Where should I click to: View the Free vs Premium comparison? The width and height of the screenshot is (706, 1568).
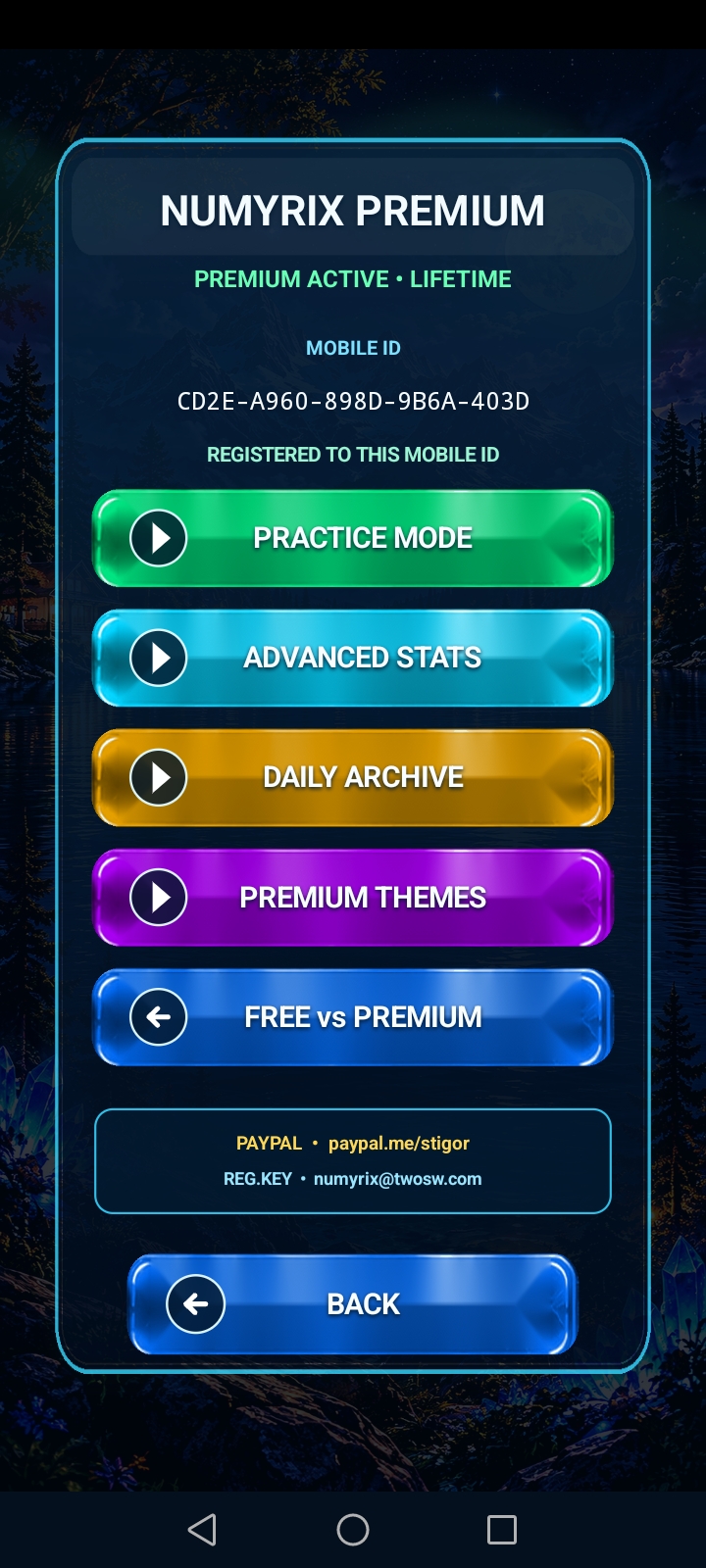353,1016
